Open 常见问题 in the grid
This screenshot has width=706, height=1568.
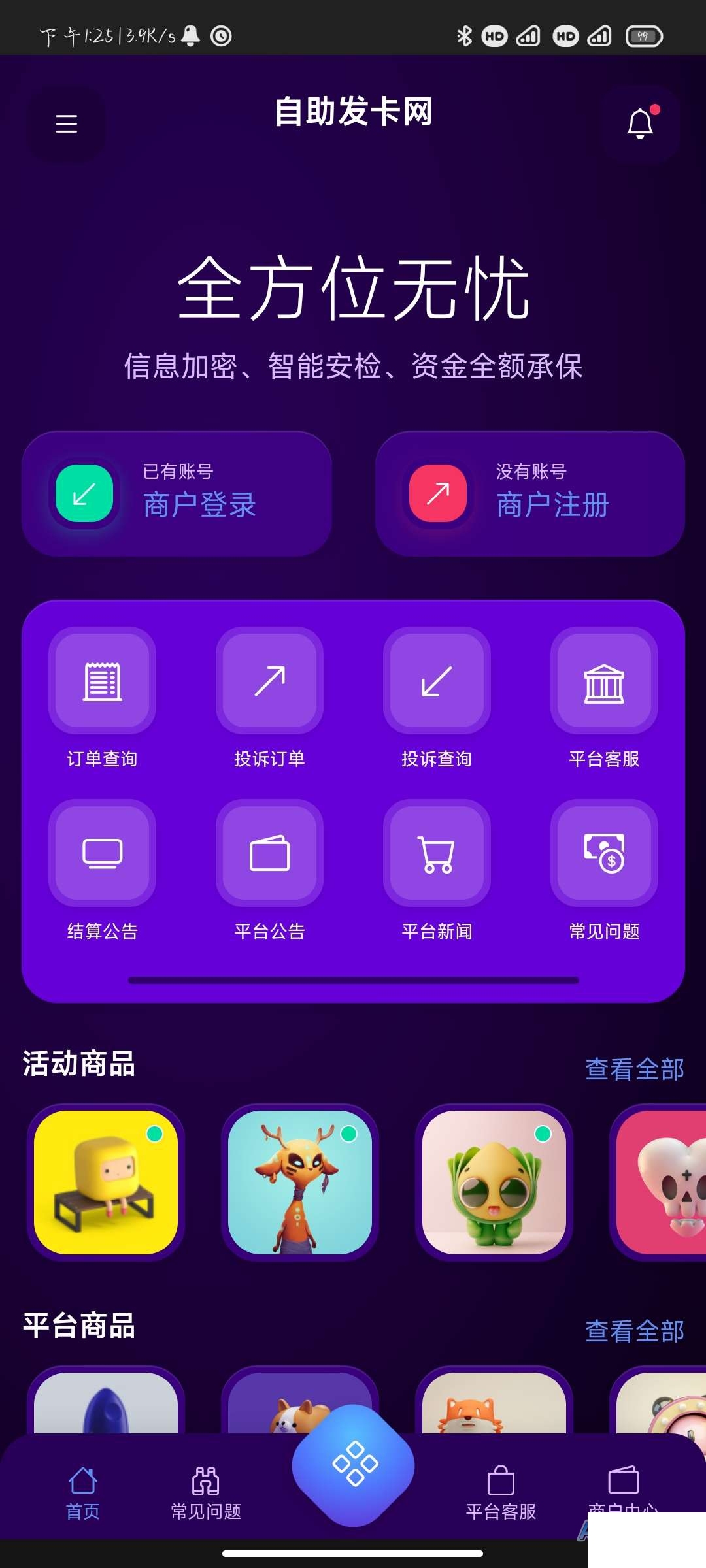click(604, 871)
